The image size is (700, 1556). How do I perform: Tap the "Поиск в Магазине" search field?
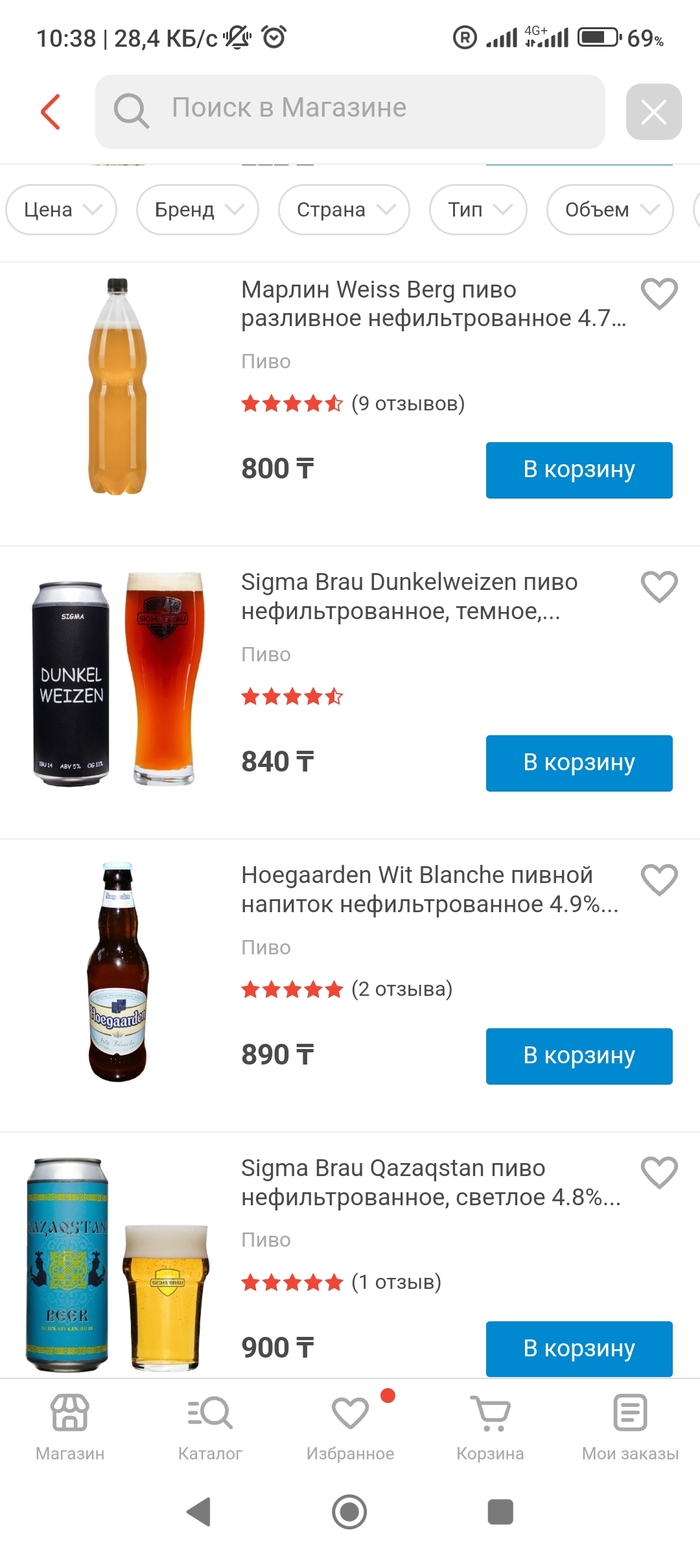pyautogui.click(x=350, y=110)
